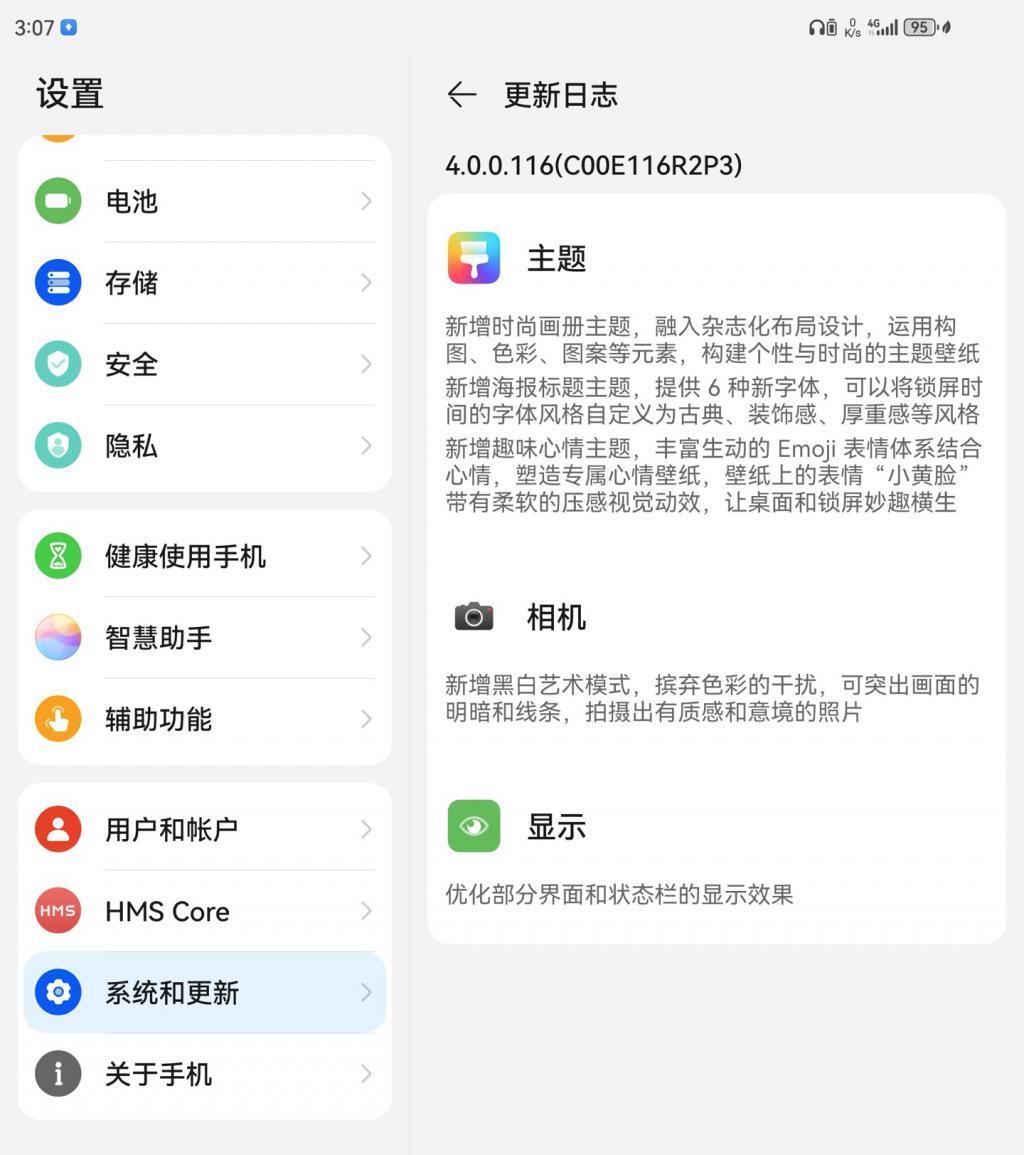The width and height of the screenshot is (1024, 1155).
Task: Select the 系统和更新 gear icon
Action: 58,991
